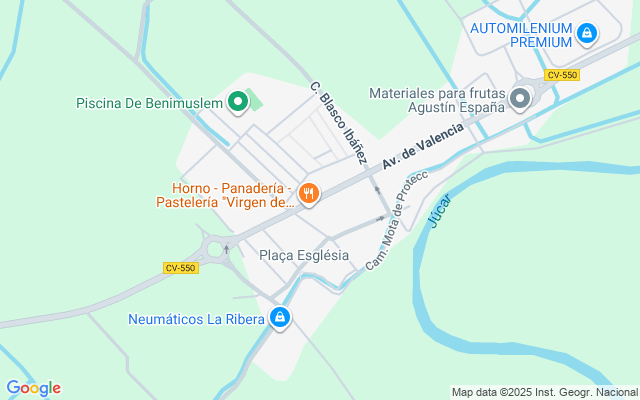
Task: Select the AUTOMILENIUM PREMIUM place pin
Action: [x=587, y=34]
